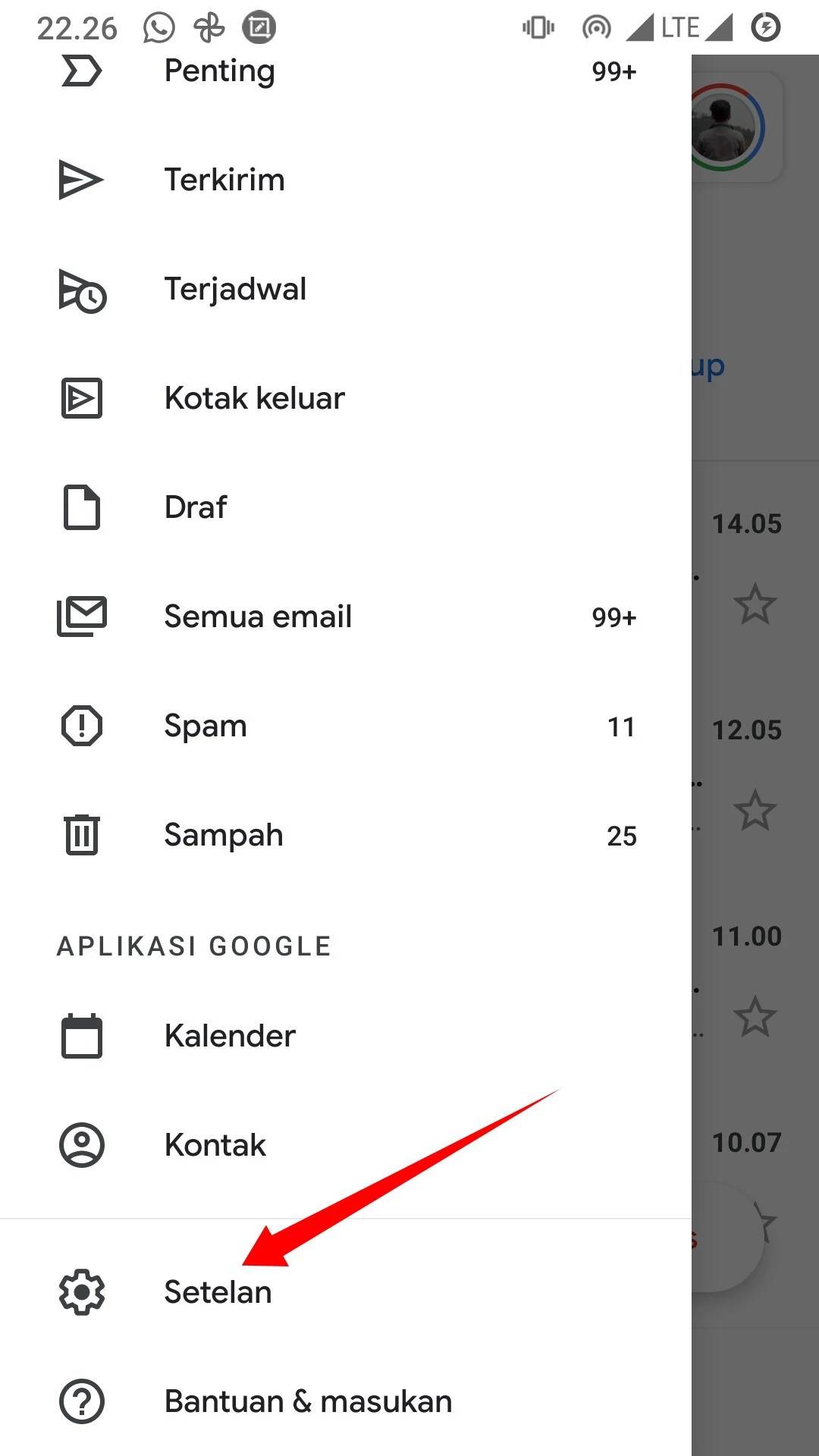
Task: Select the Draf document icon
Action: pos(81,507)
